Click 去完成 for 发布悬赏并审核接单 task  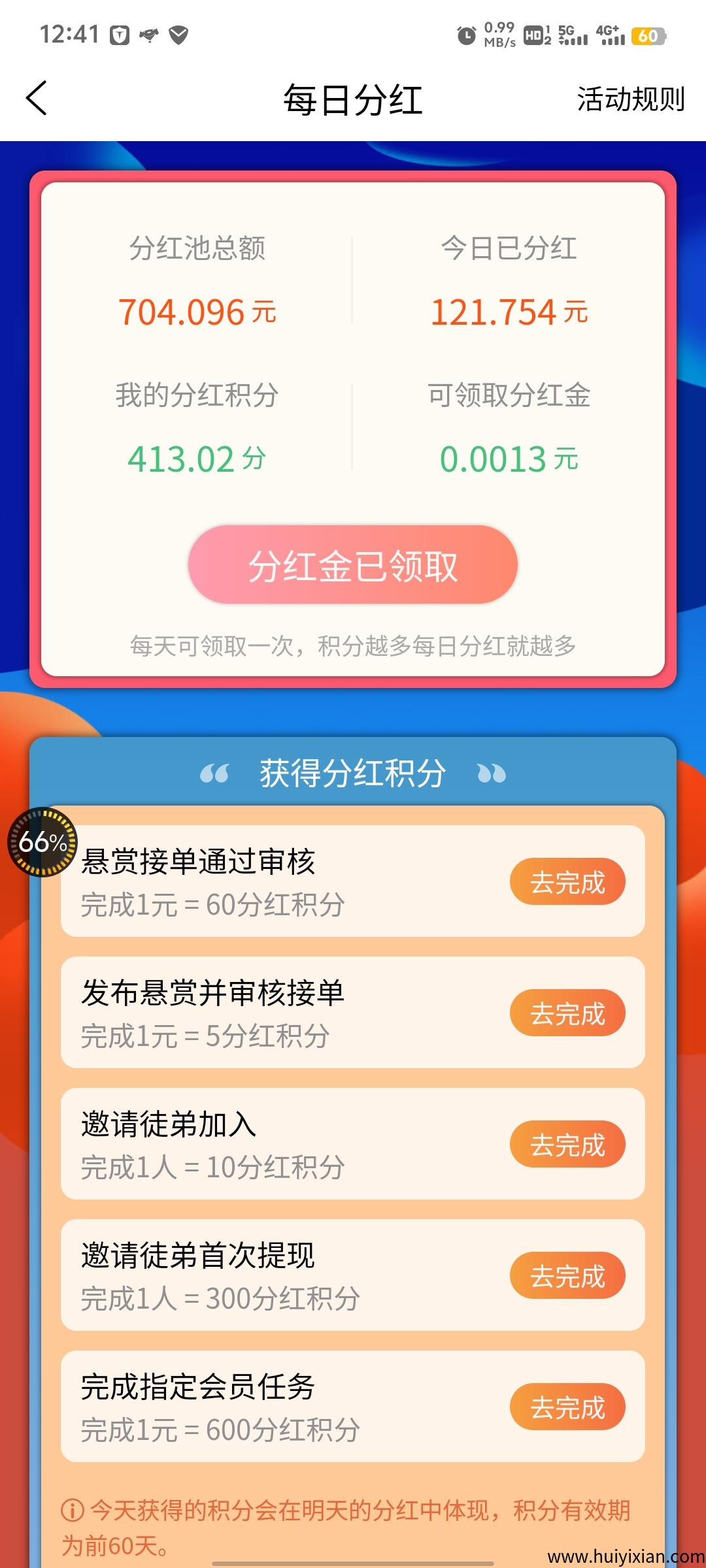[567, 1013]
